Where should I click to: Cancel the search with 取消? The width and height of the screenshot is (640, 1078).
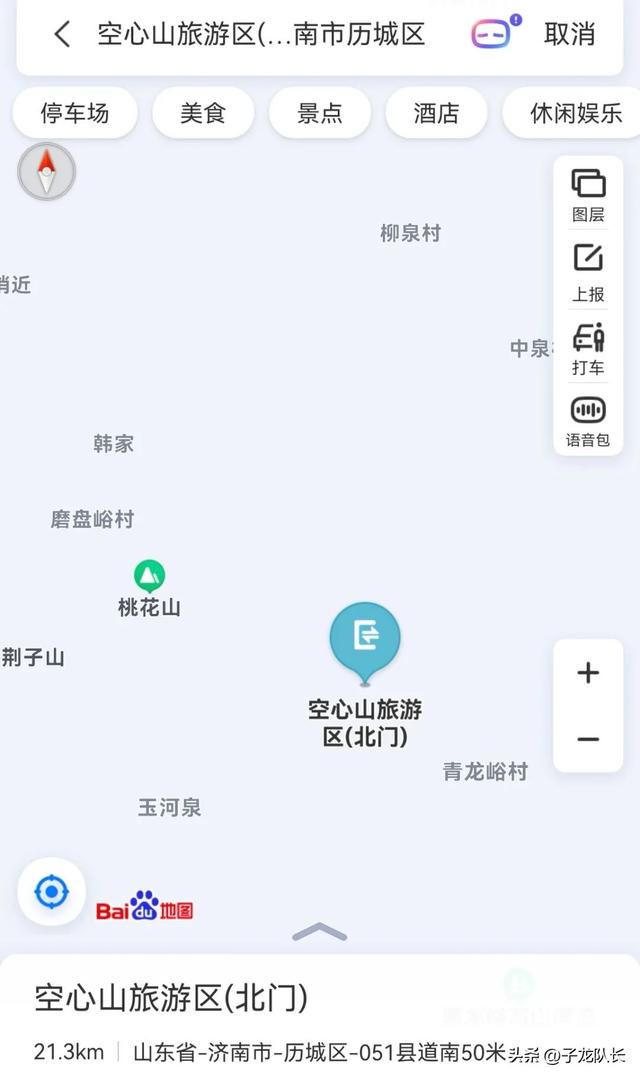569,34
